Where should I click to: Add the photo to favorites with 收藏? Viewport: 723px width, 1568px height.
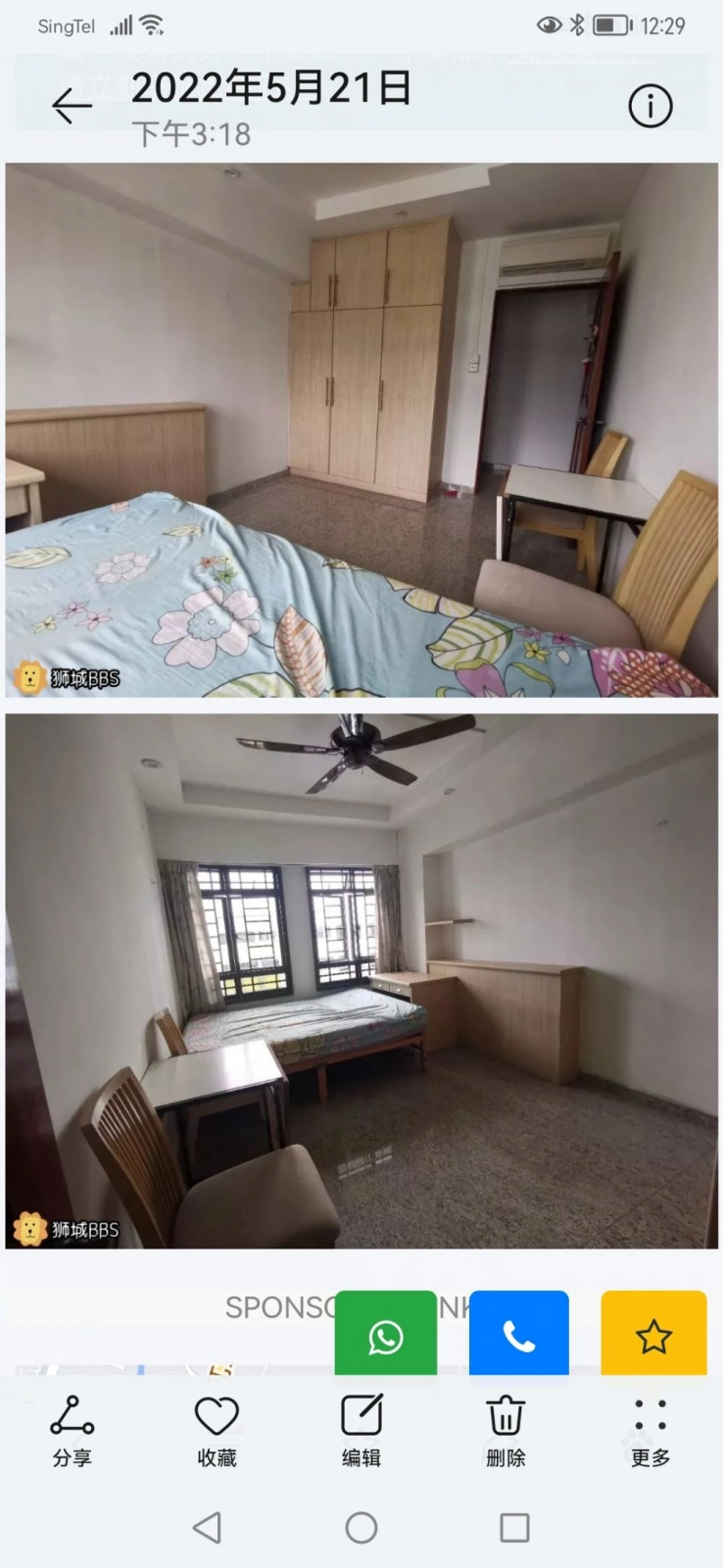click(x=217, y=1432)
